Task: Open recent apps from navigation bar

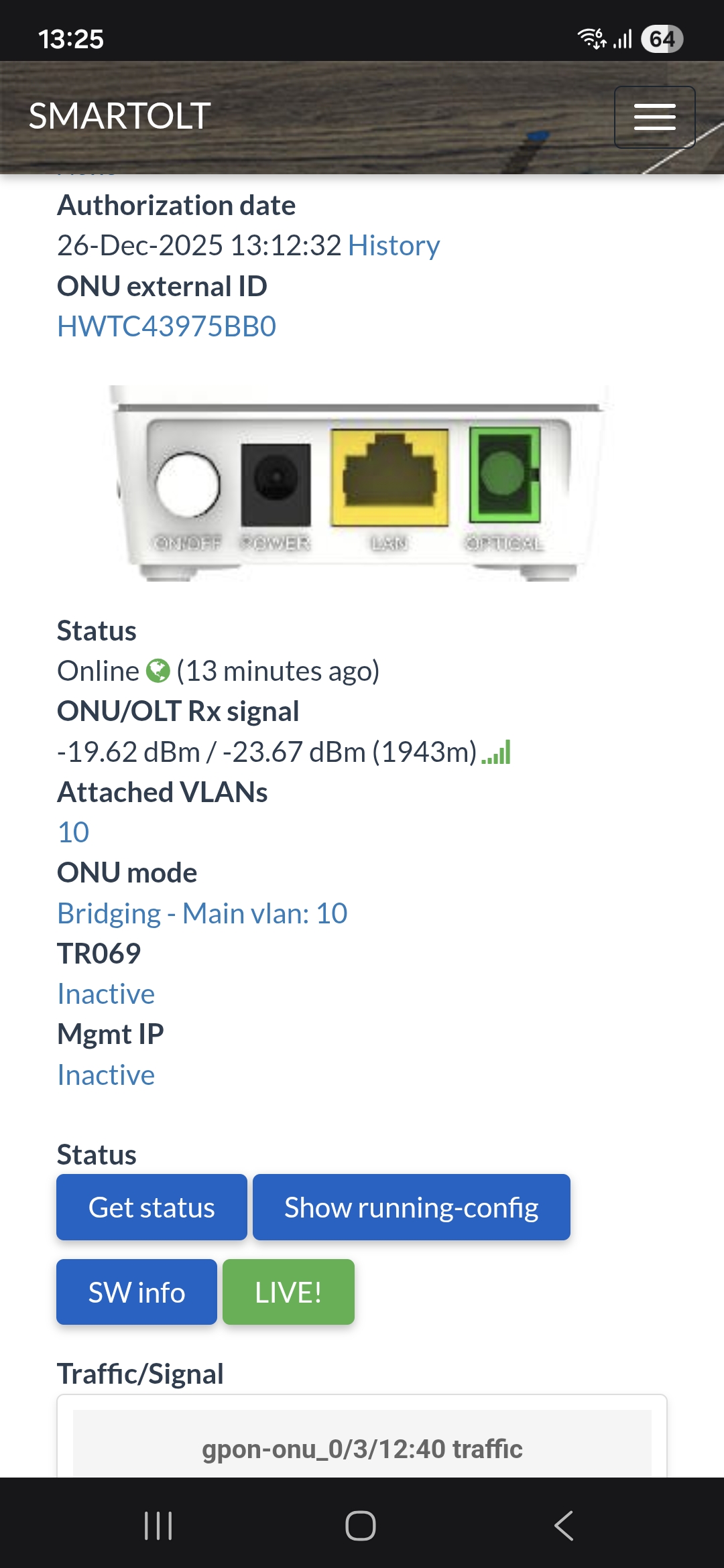Action: 159,1526
